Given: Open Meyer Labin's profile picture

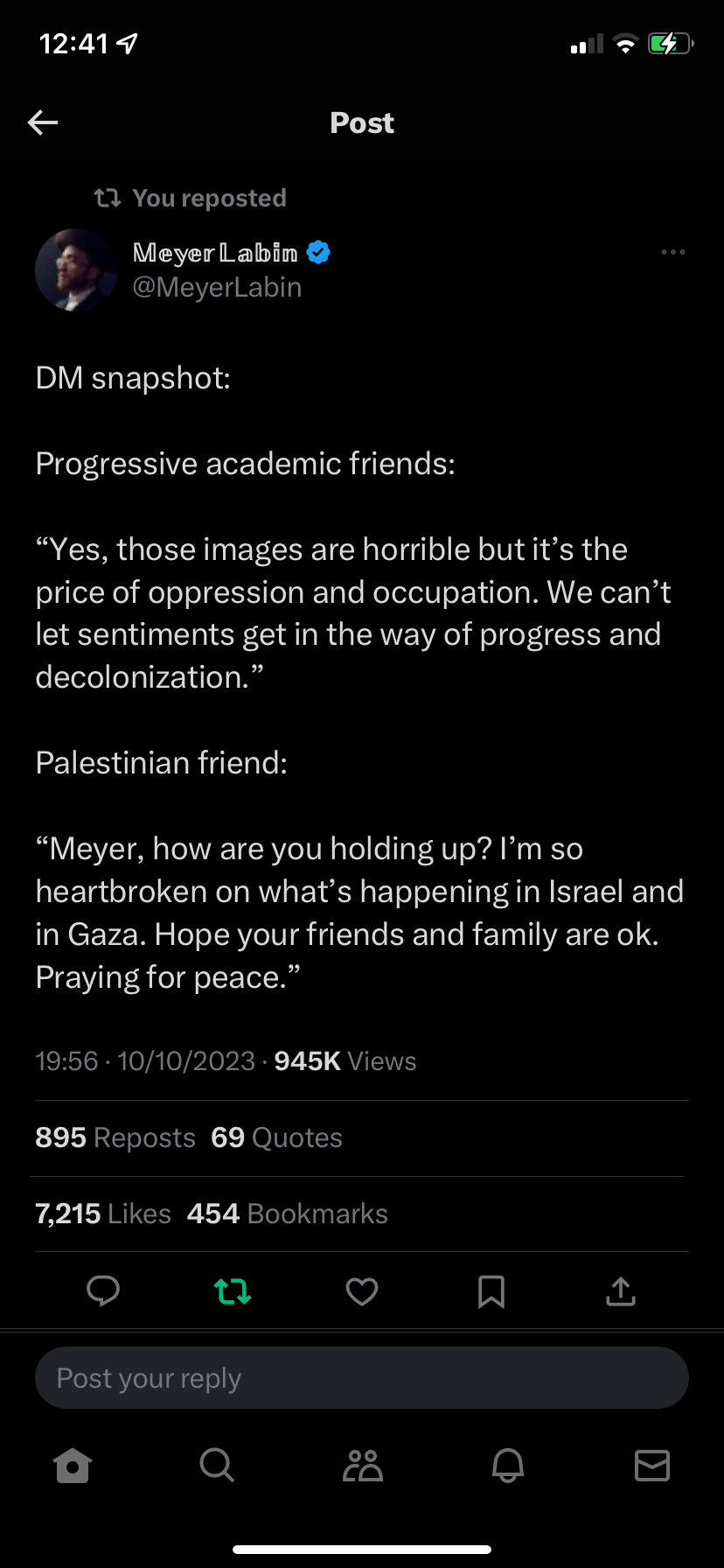Looking at the screenshot, I should click(76, 270).
